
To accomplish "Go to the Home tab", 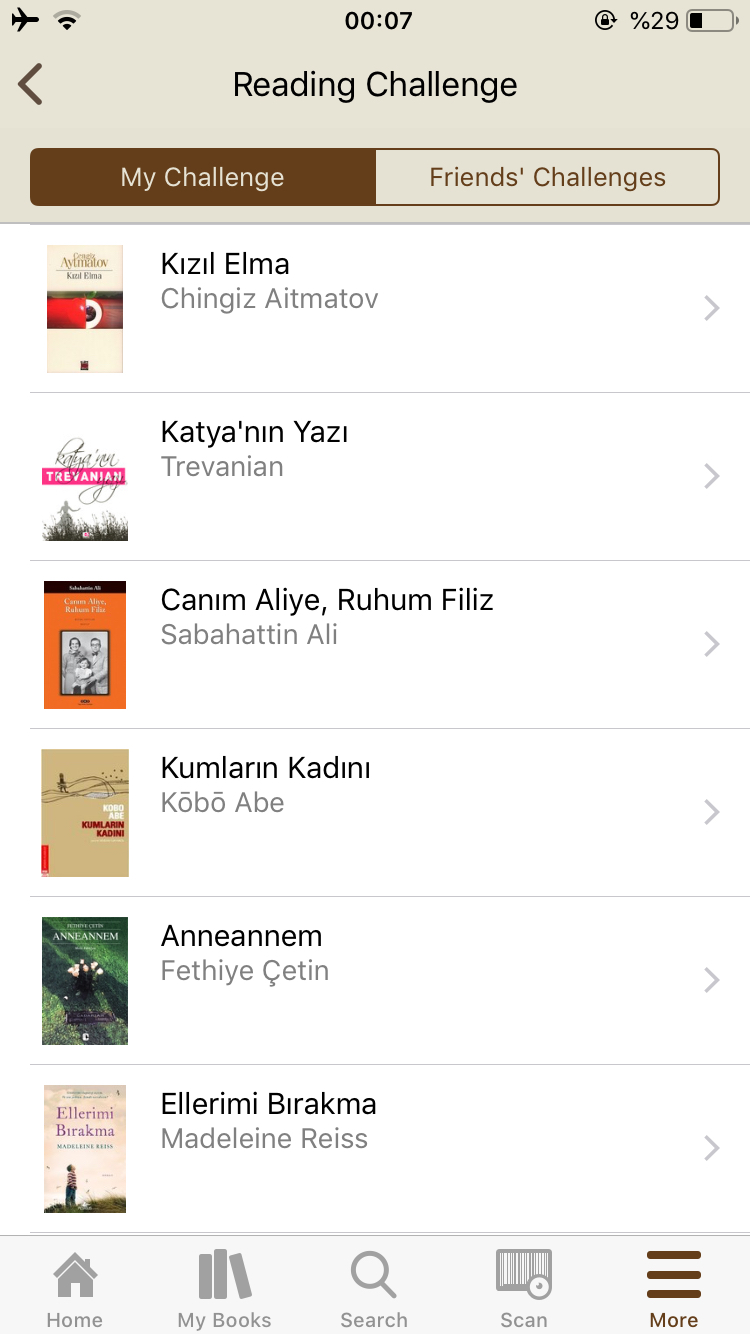I will click(75, 1288).
